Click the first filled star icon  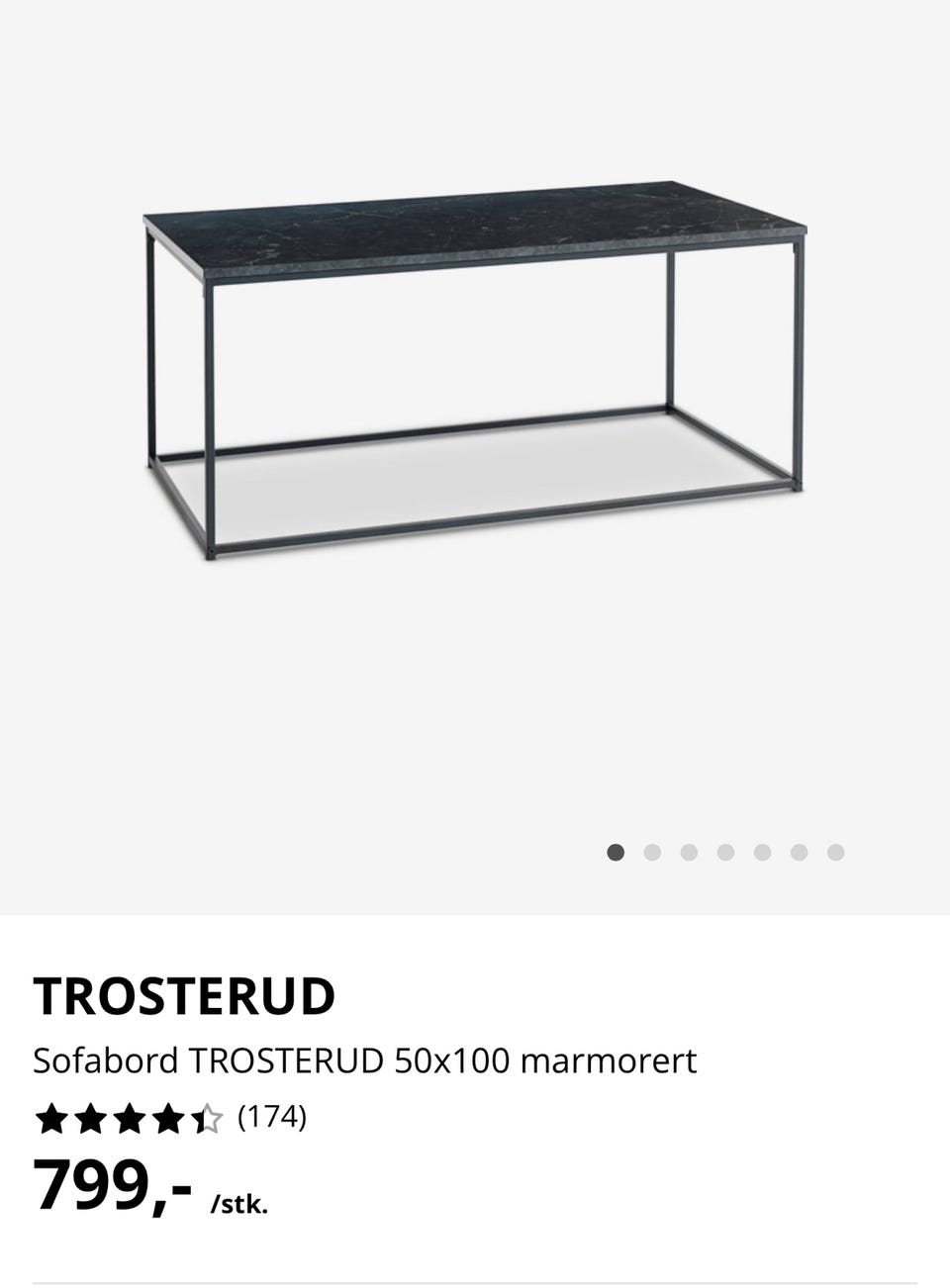pyautogui.click(x=51, y=1119)
